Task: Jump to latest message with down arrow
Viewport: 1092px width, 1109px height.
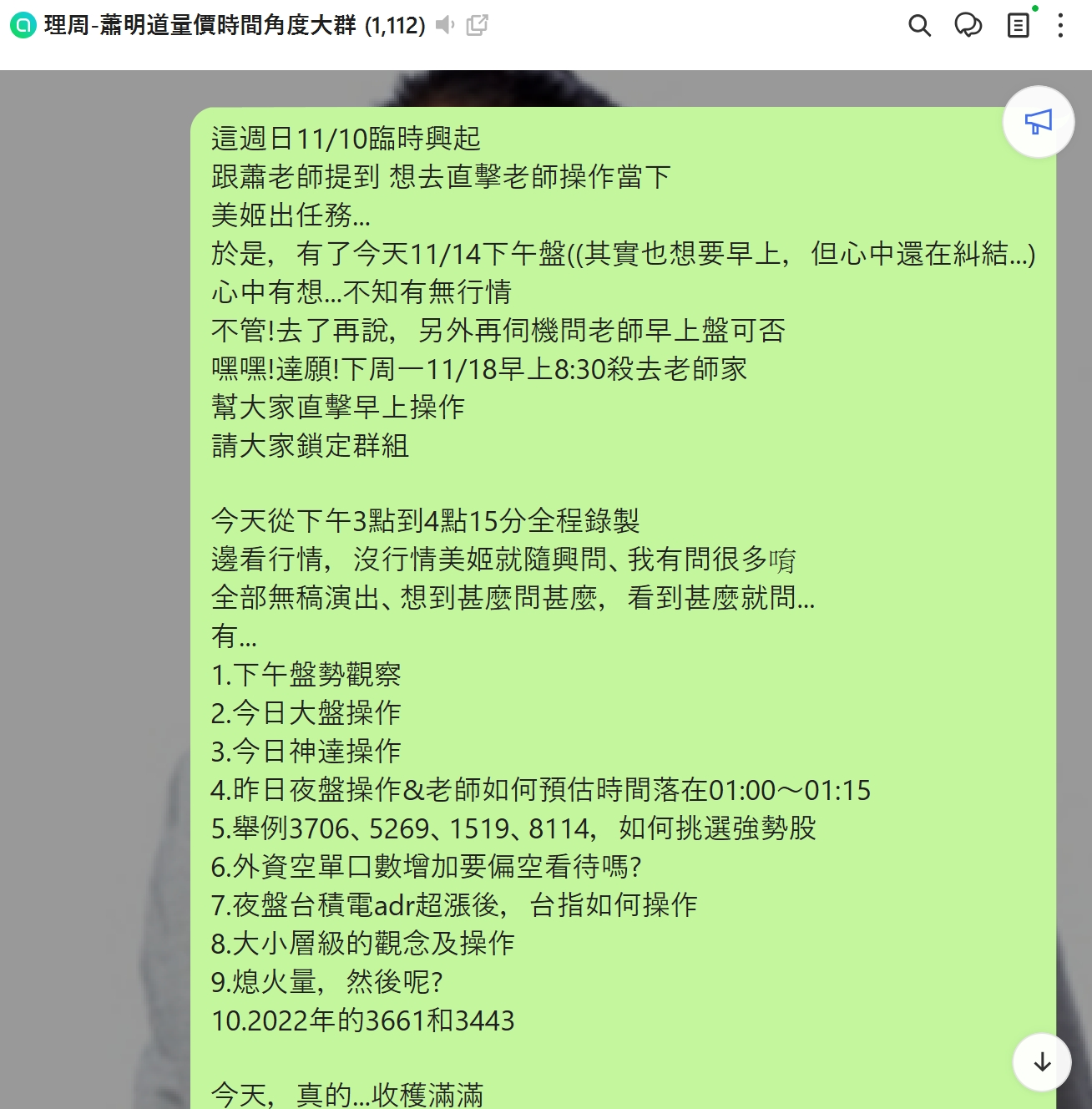Action: coord(1041,1062)
